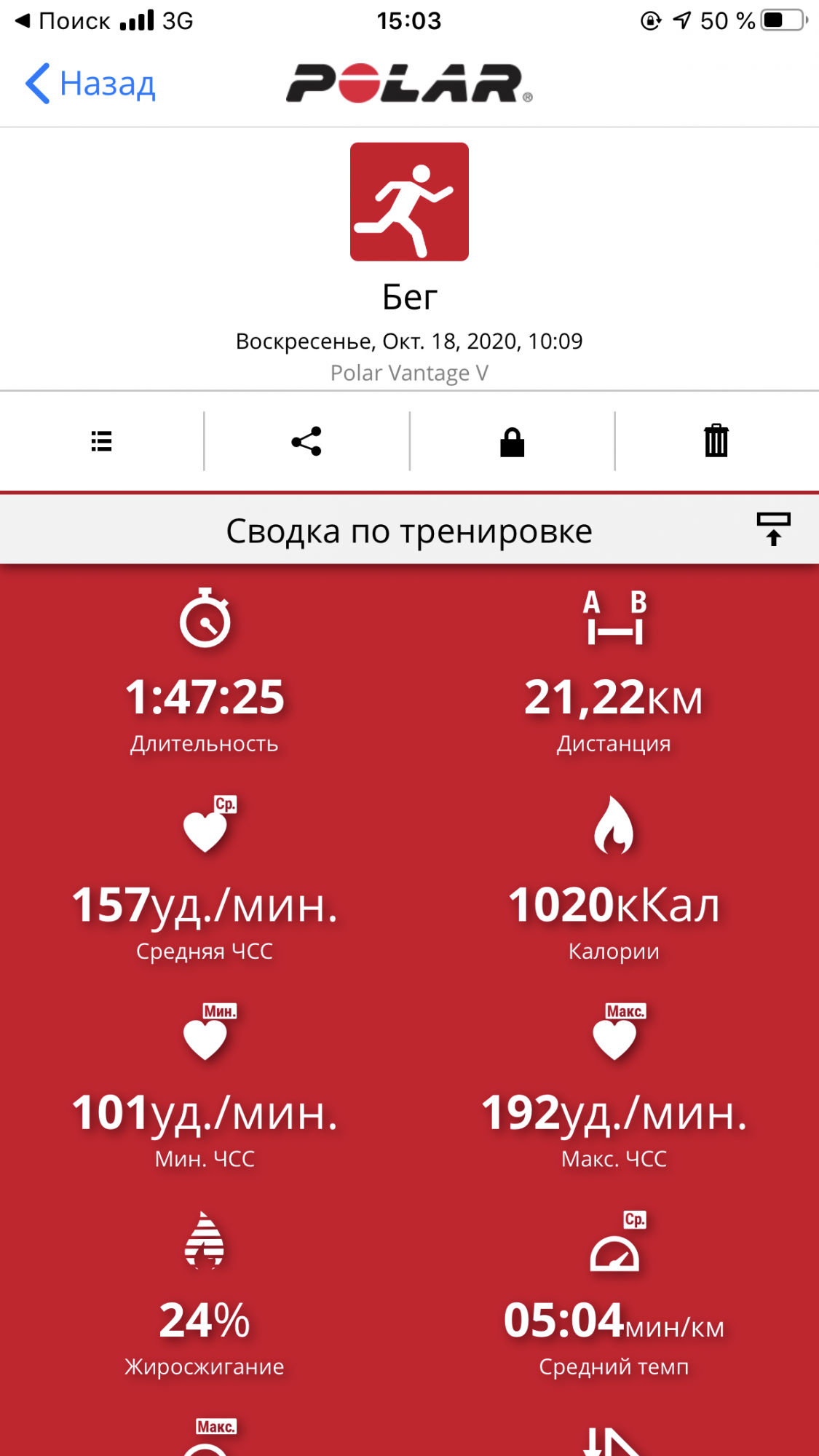Share this running session
Screen dimensions: 819x1456
(306, 441)
